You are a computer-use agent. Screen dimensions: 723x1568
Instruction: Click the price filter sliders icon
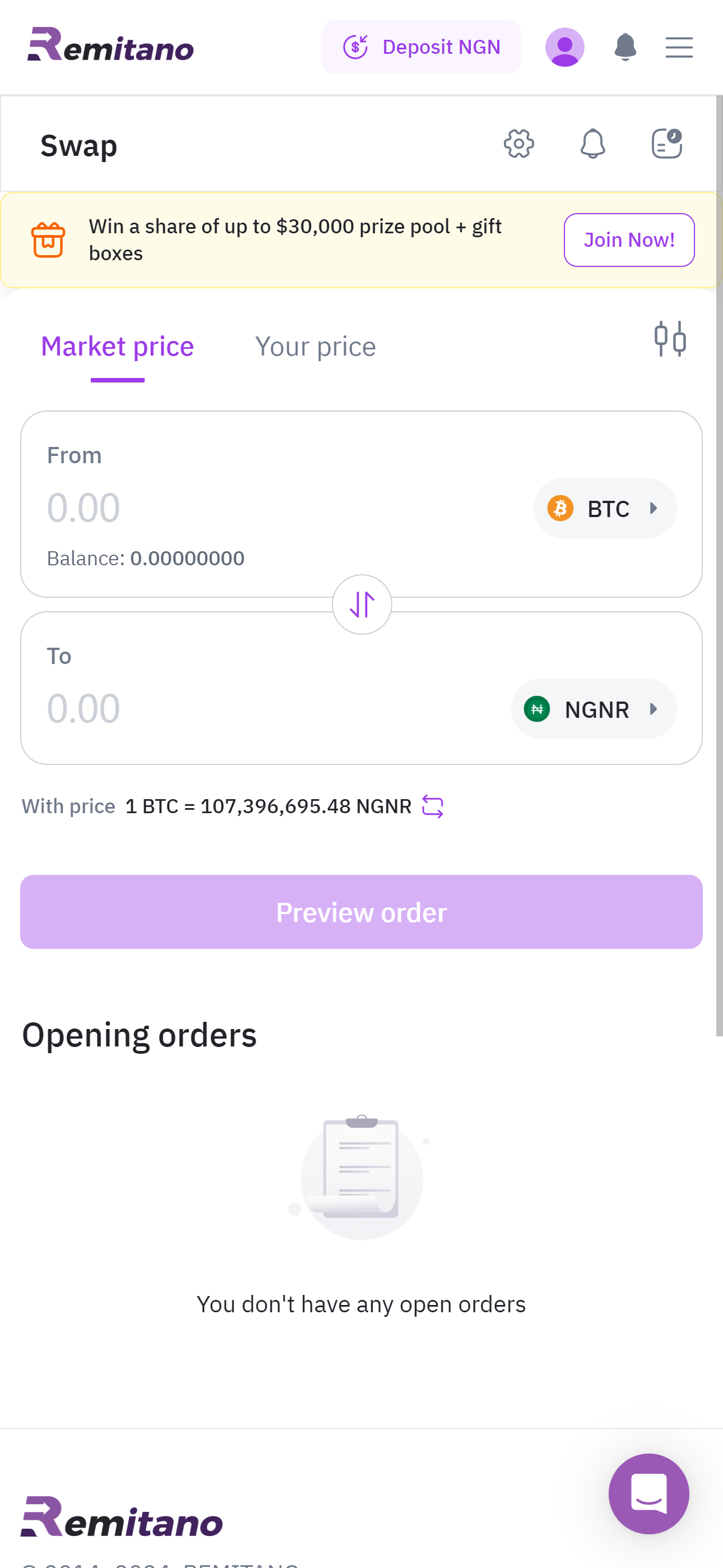point(670,339)
